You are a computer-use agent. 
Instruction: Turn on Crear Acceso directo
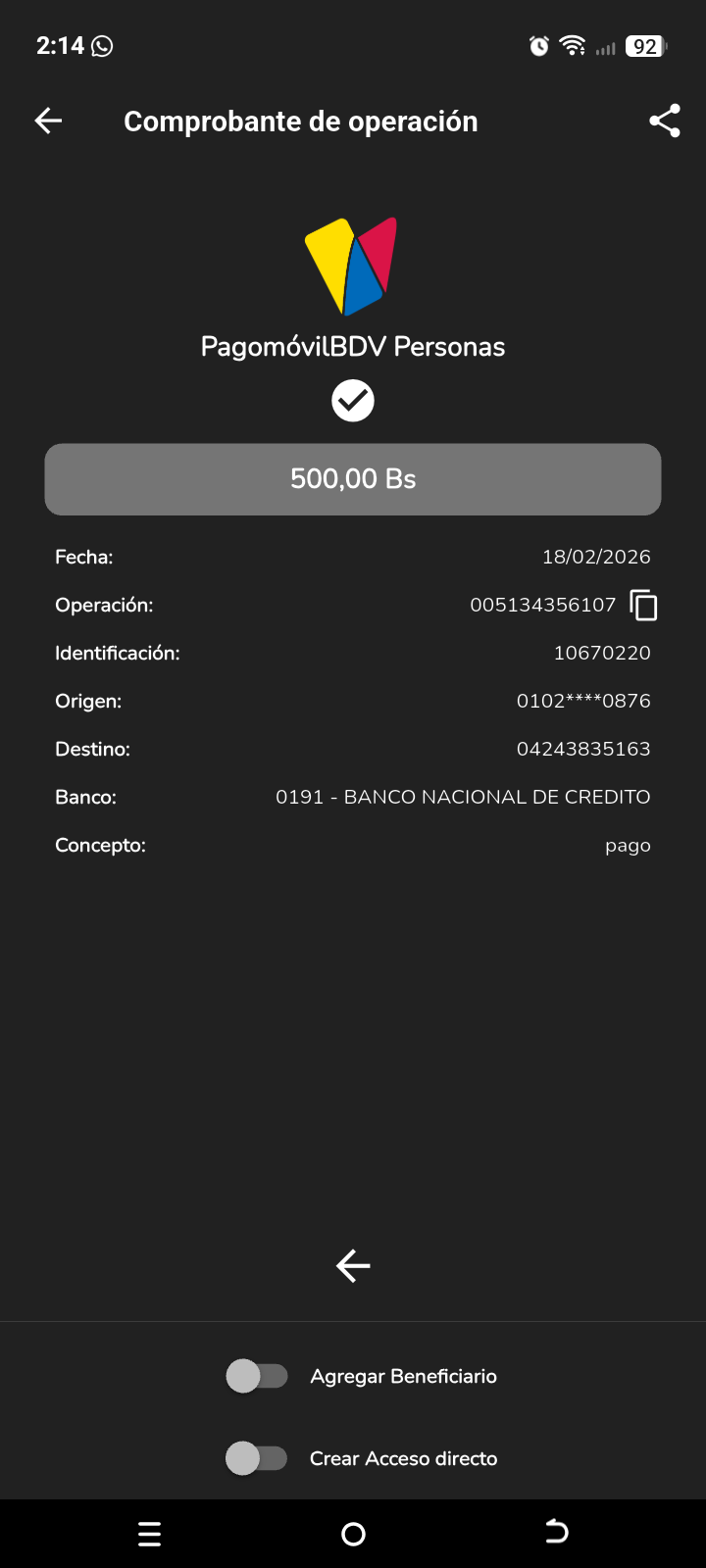click(x=257, y=1458)
